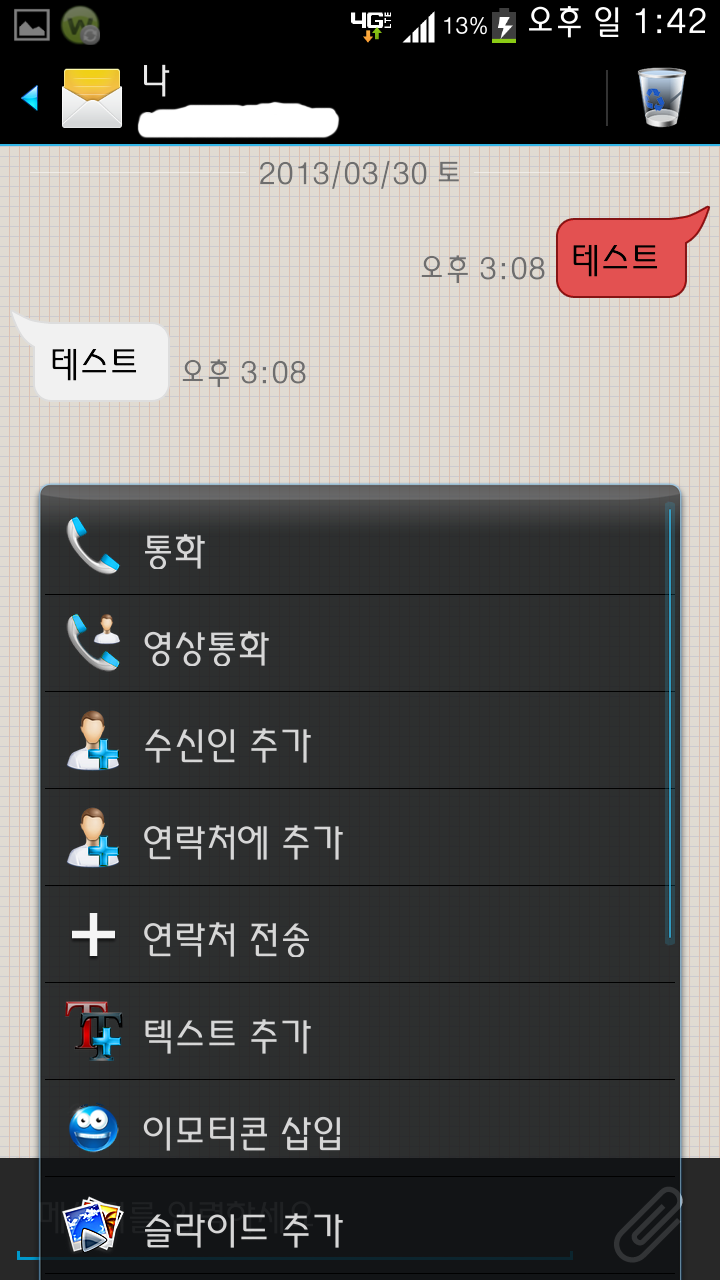Go back using the arrow by envelope
The width and height of the screenshot is (720, 1280).
tap(30, 98)
